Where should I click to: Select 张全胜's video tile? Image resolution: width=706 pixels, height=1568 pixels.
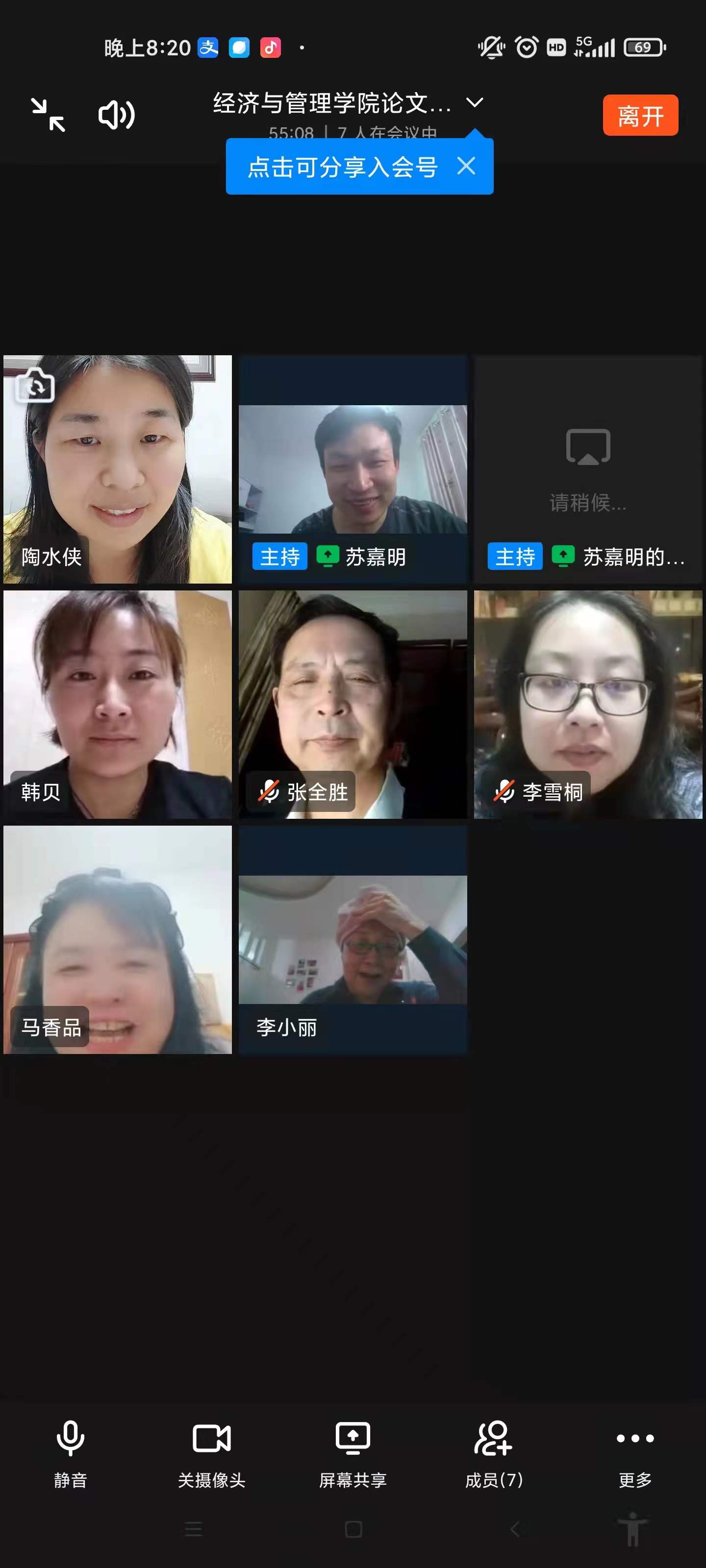[x=353, y=704]
